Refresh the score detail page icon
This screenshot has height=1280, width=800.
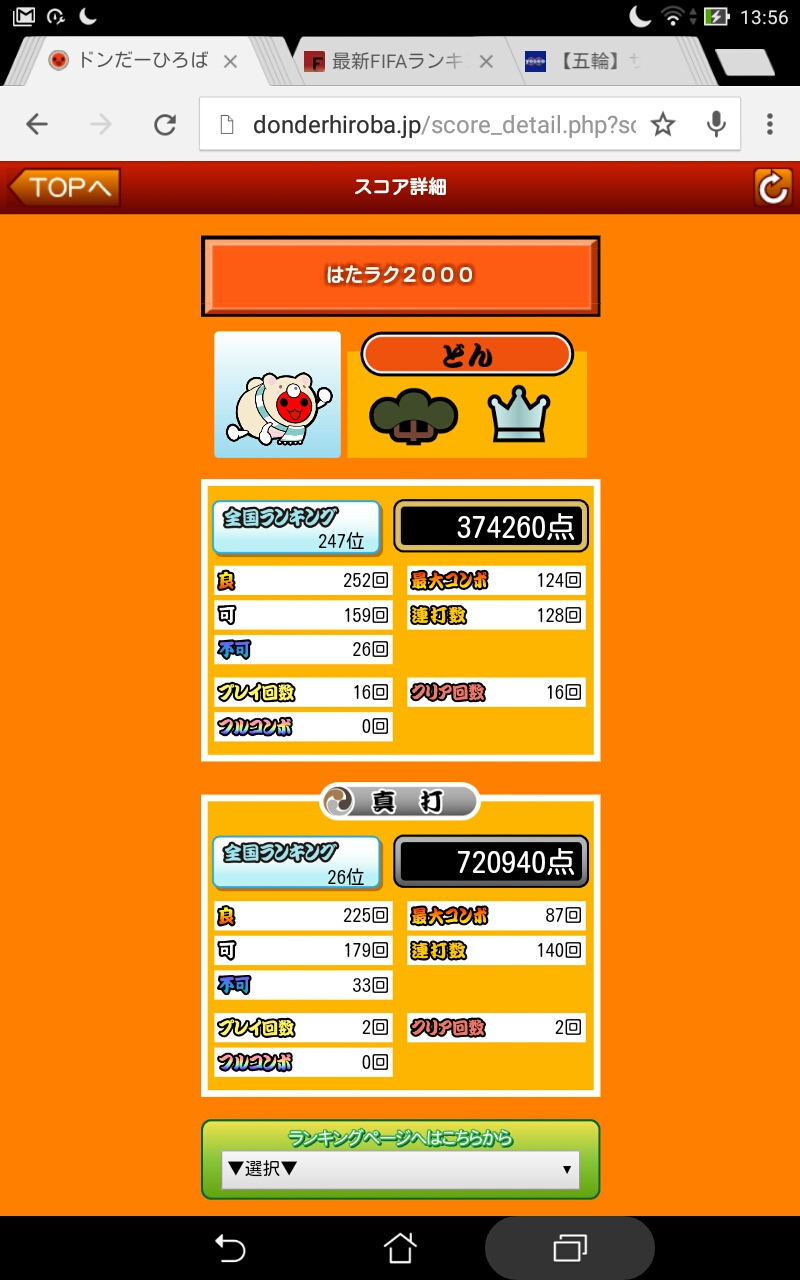coord(773,188)
